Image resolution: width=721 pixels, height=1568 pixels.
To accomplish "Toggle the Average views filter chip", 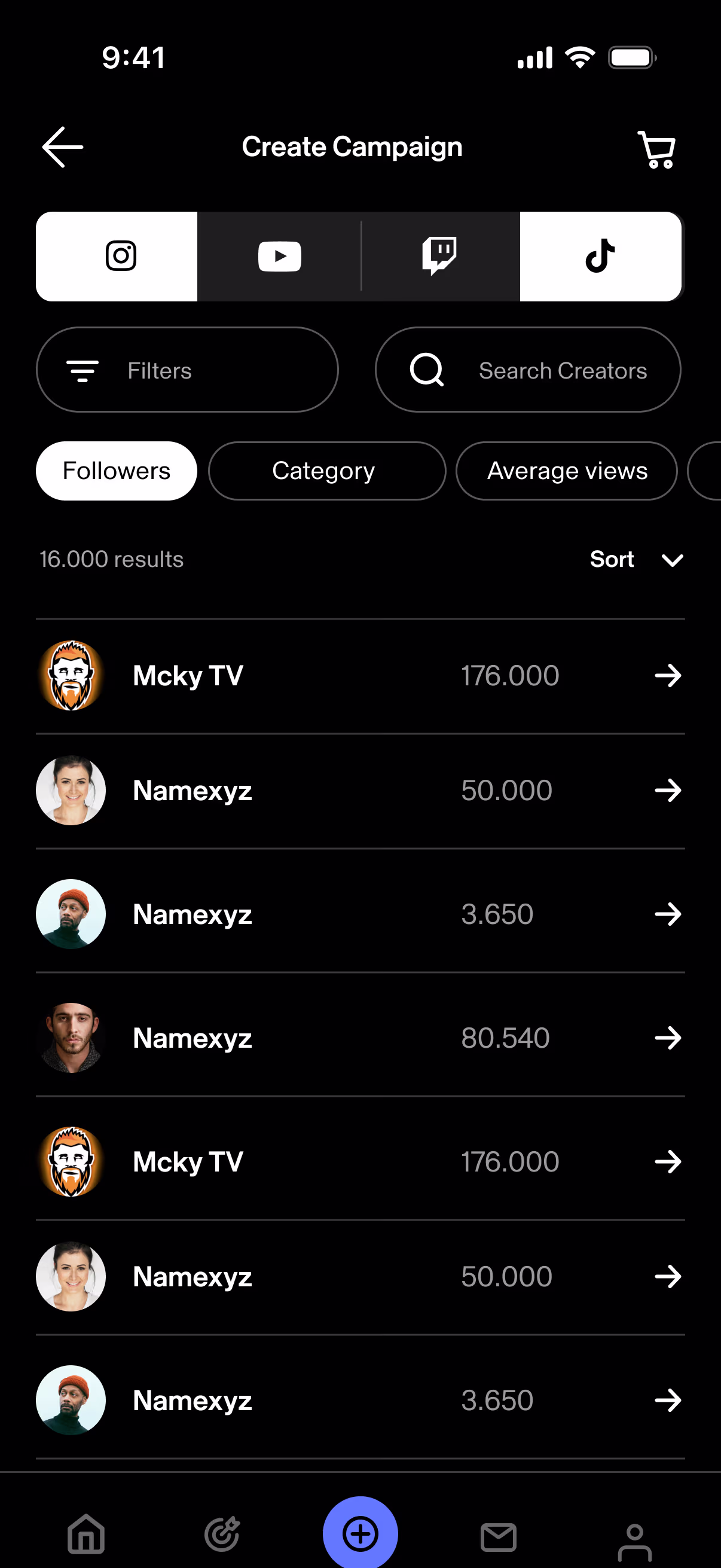I will click(x=566, y=471).
